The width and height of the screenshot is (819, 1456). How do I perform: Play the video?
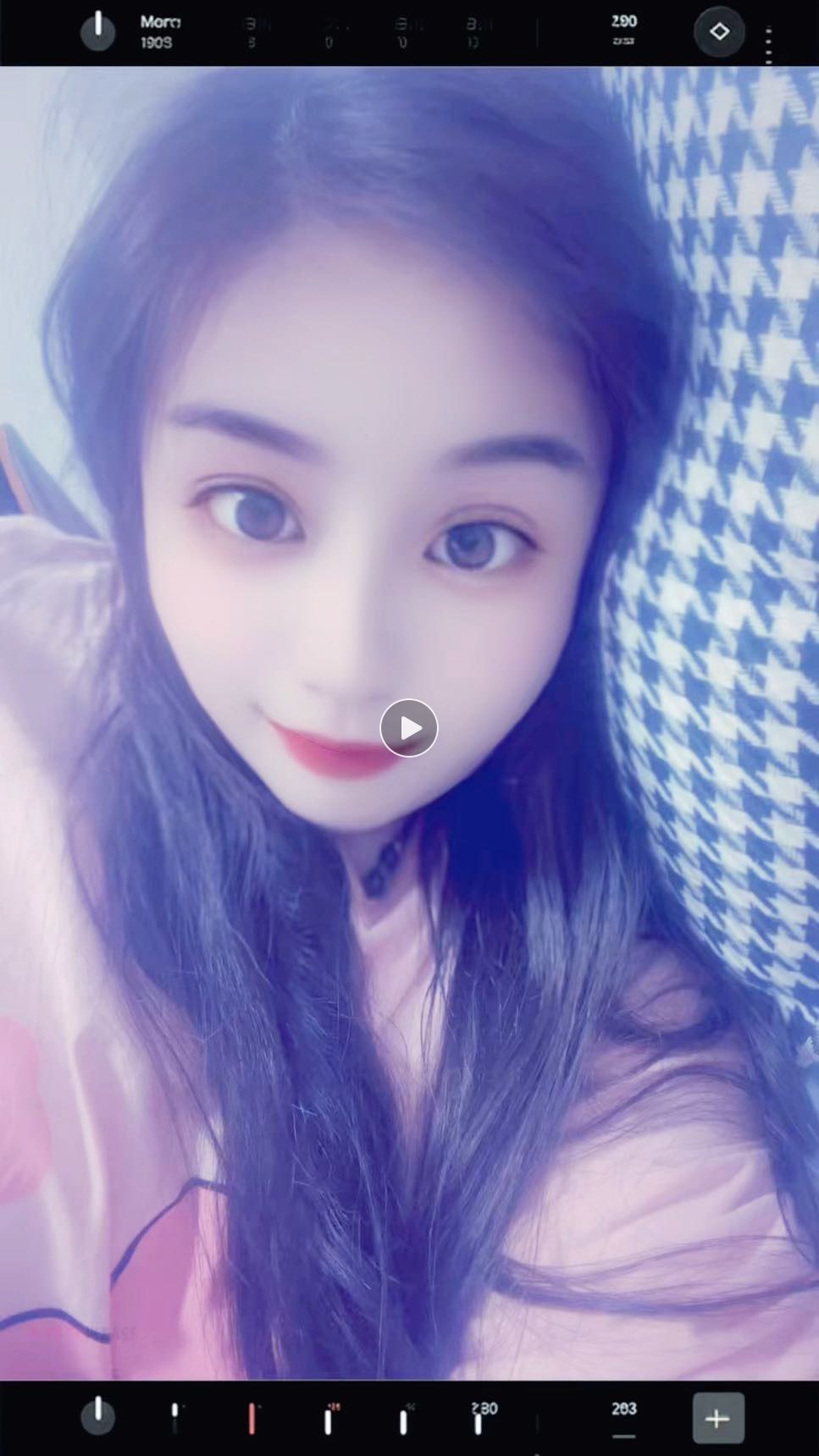tap(408, 728)
